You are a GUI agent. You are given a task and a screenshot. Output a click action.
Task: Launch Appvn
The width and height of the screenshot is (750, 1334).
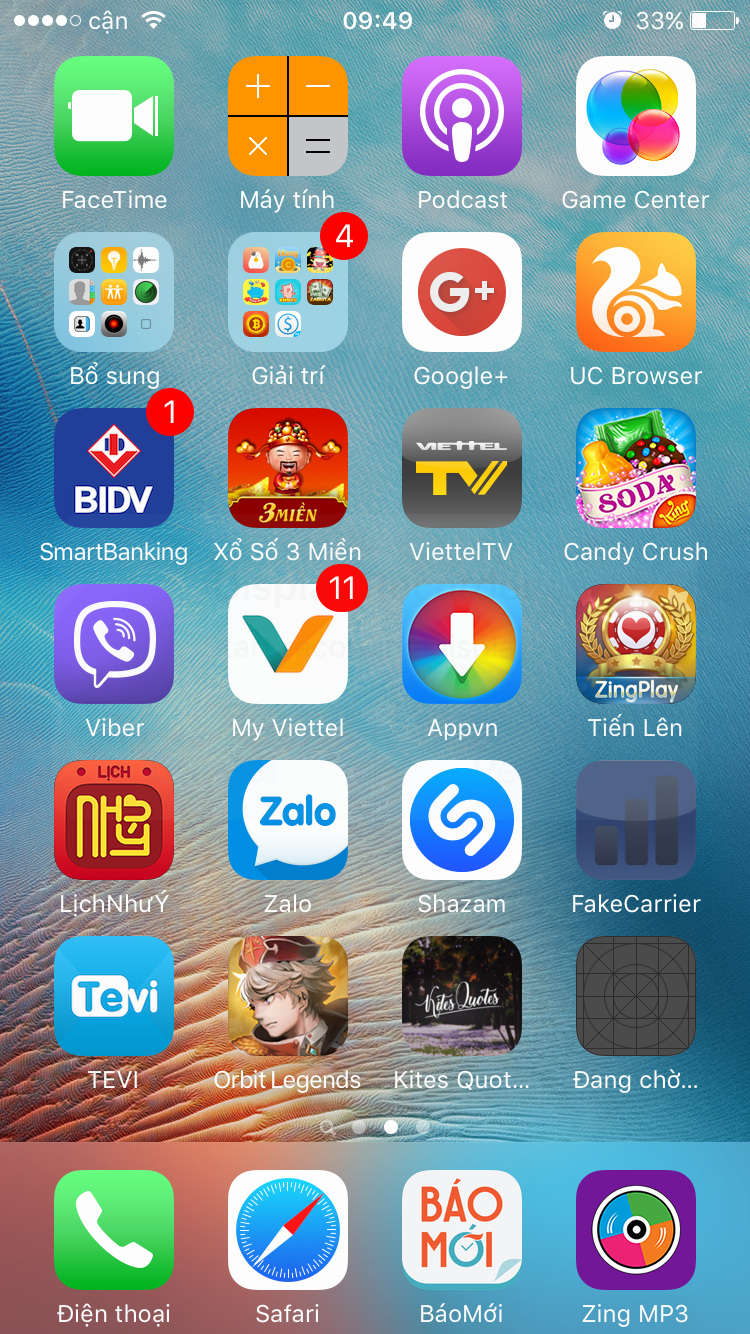[462, 644]
